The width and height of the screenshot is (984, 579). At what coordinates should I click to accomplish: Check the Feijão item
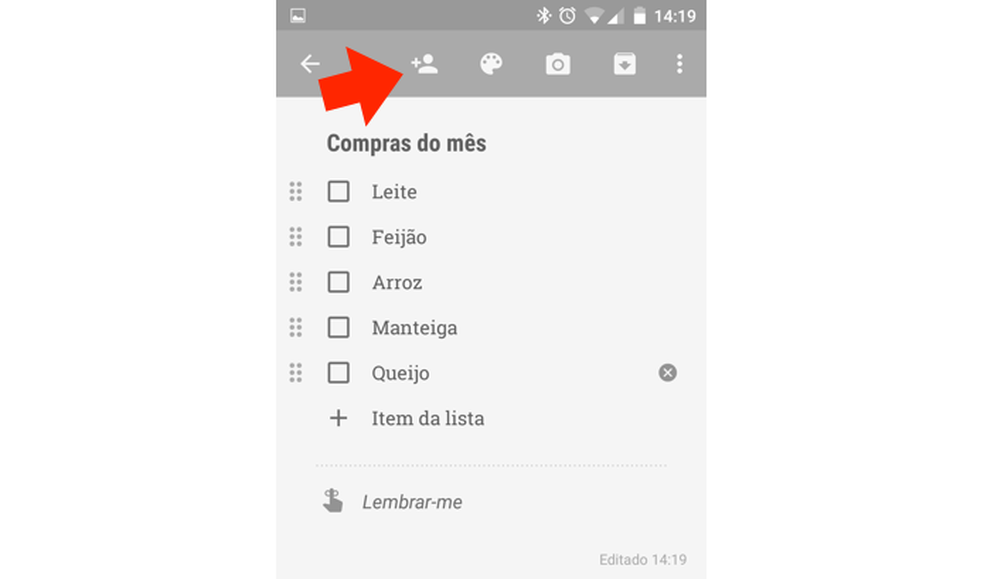339,237
